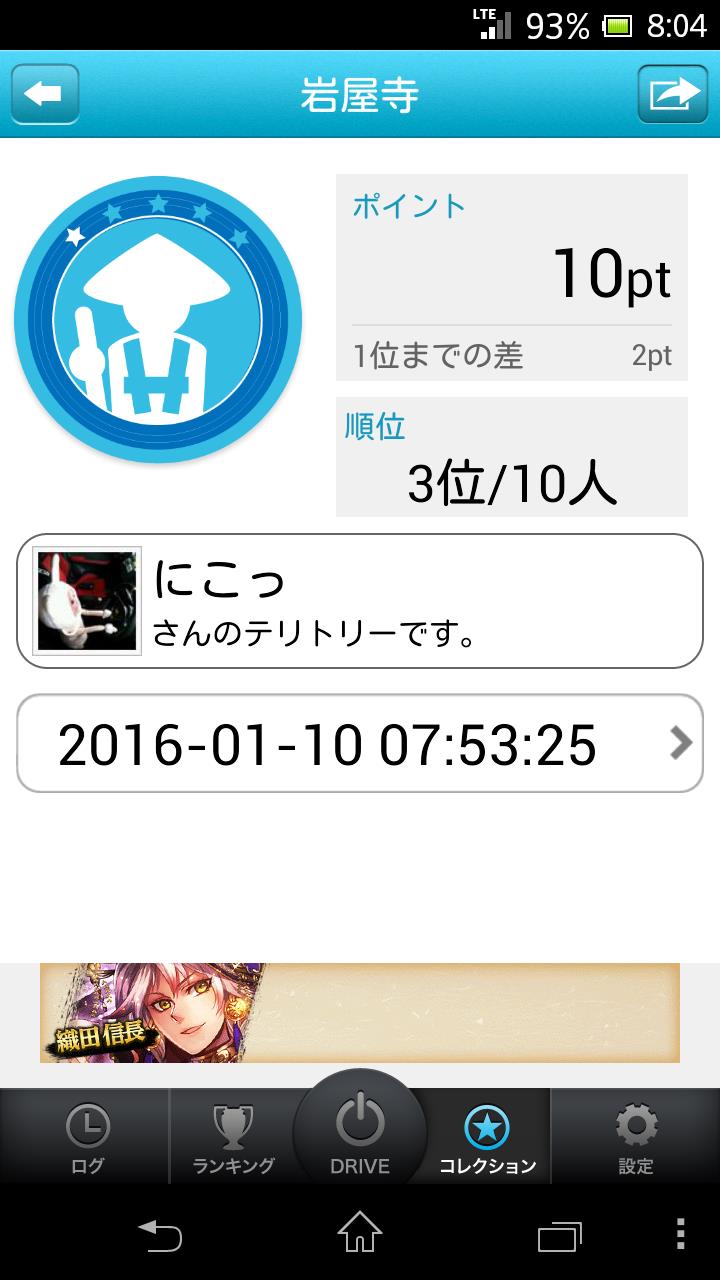Switch to the ログ tab
The image size is (720, 1280).
pyautogui.click(x=87, y=1138)
